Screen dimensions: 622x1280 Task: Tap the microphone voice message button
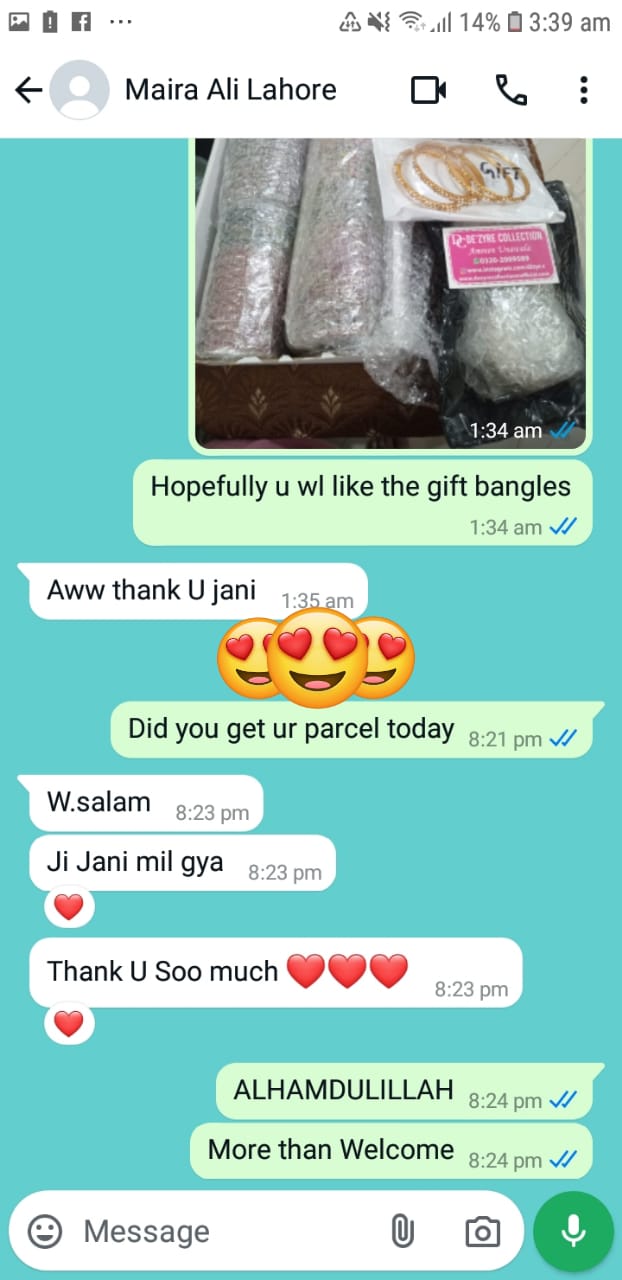pyautogui.click(x=573, y=1232)
